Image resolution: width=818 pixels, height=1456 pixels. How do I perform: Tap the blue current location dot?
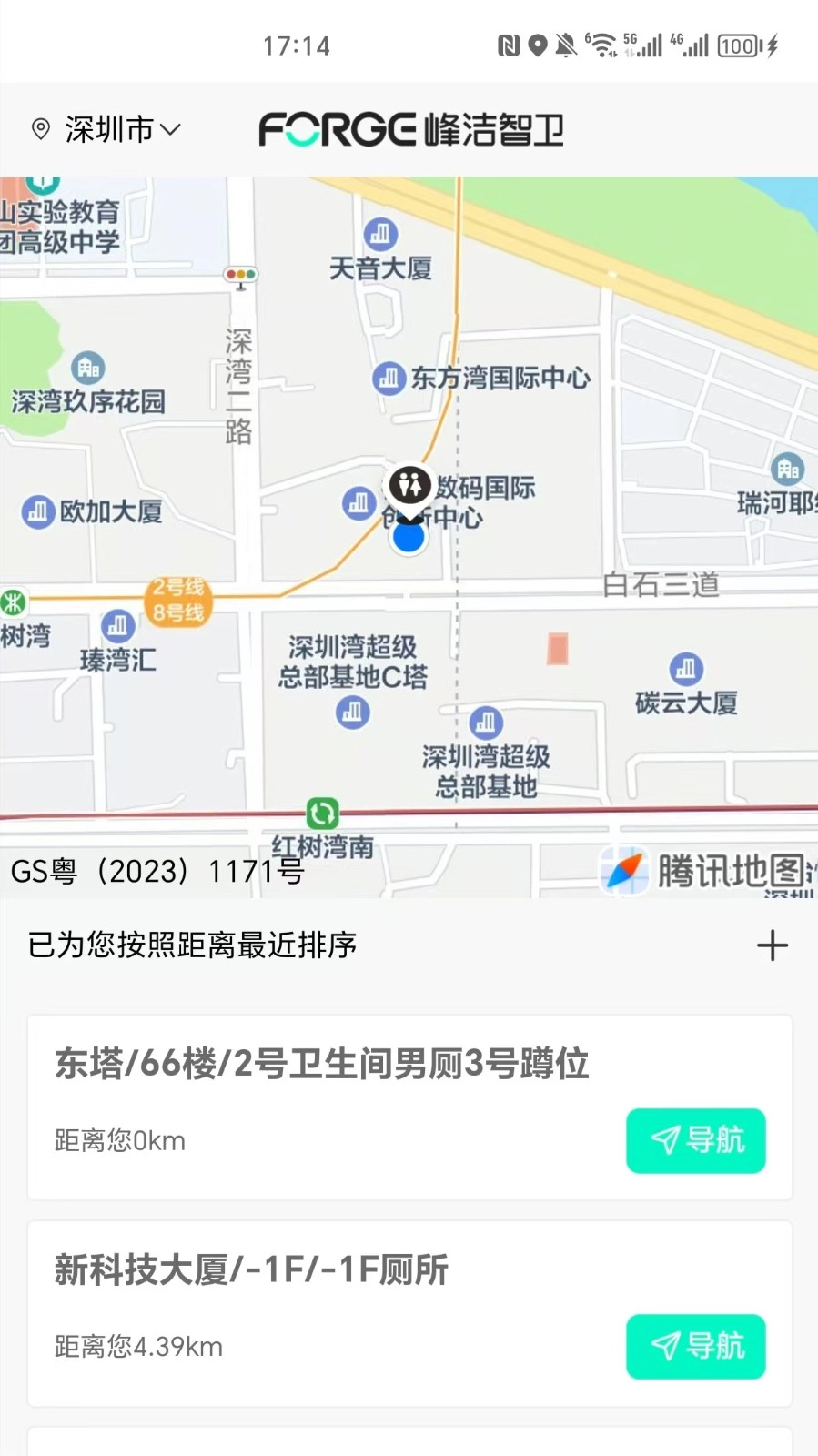pos(409,537)
